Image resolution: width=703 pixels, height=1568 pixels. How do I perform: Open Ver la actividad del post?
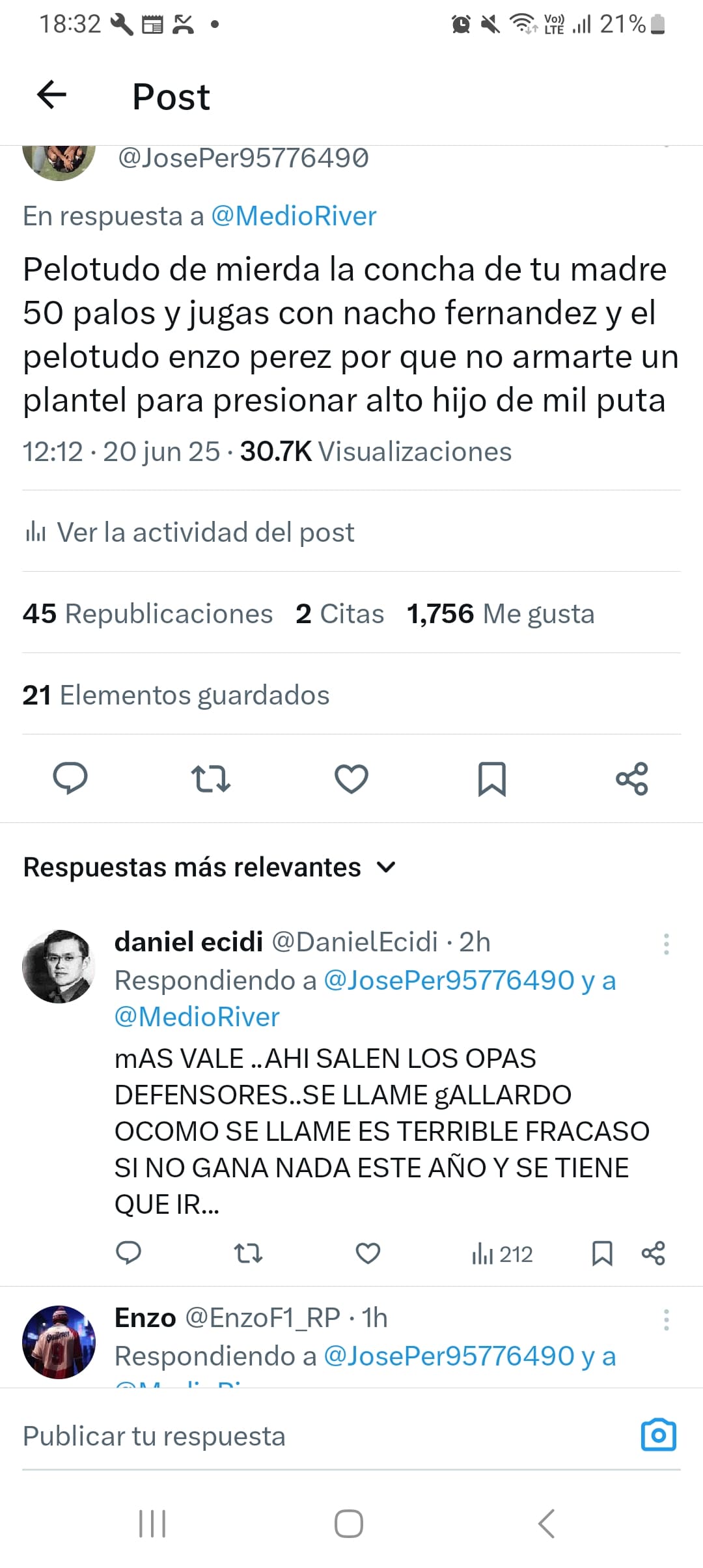point(189,532)
